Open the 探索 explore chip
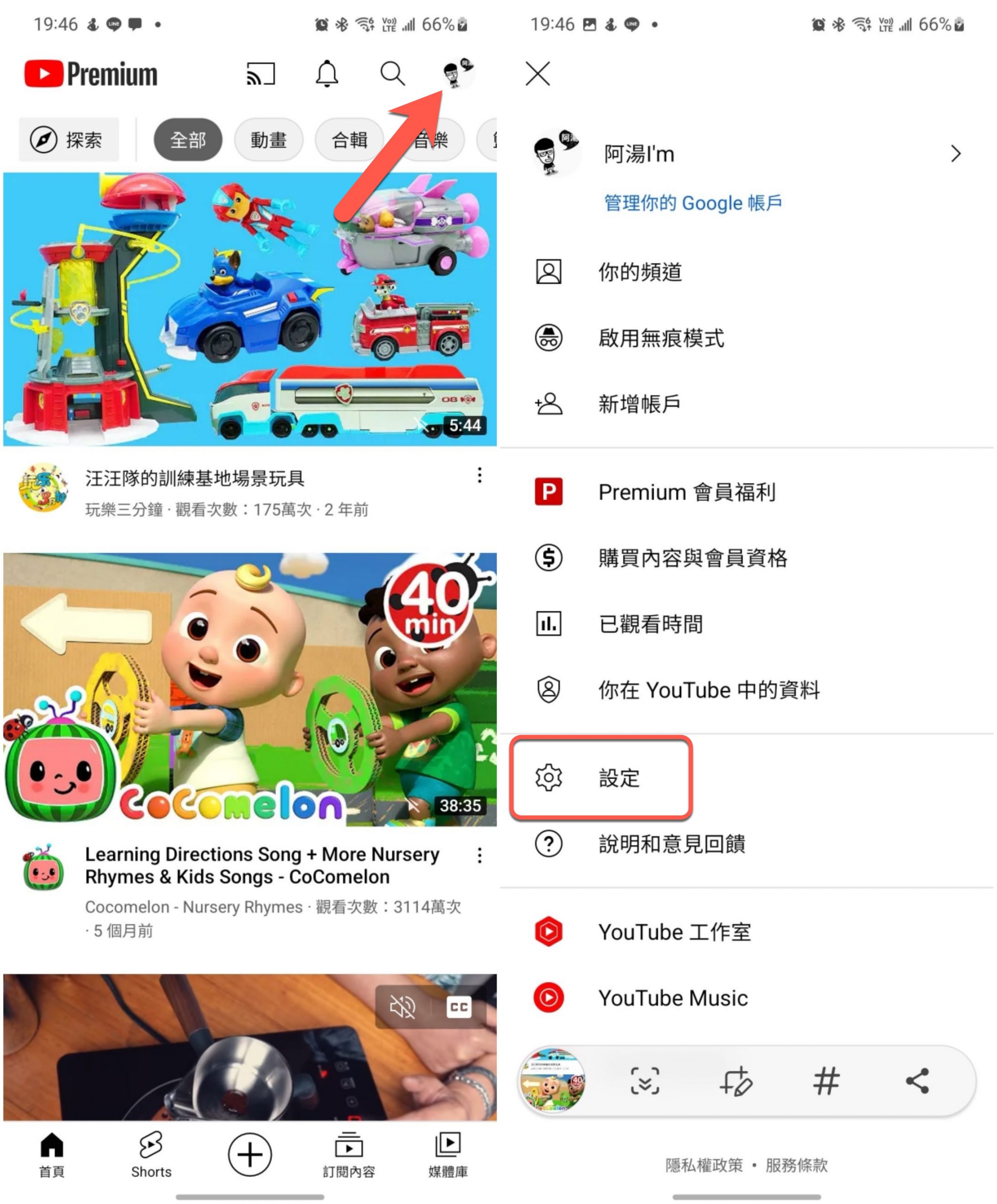The height and width of the screenshot is (1204, 997). (x=69, y=140)
